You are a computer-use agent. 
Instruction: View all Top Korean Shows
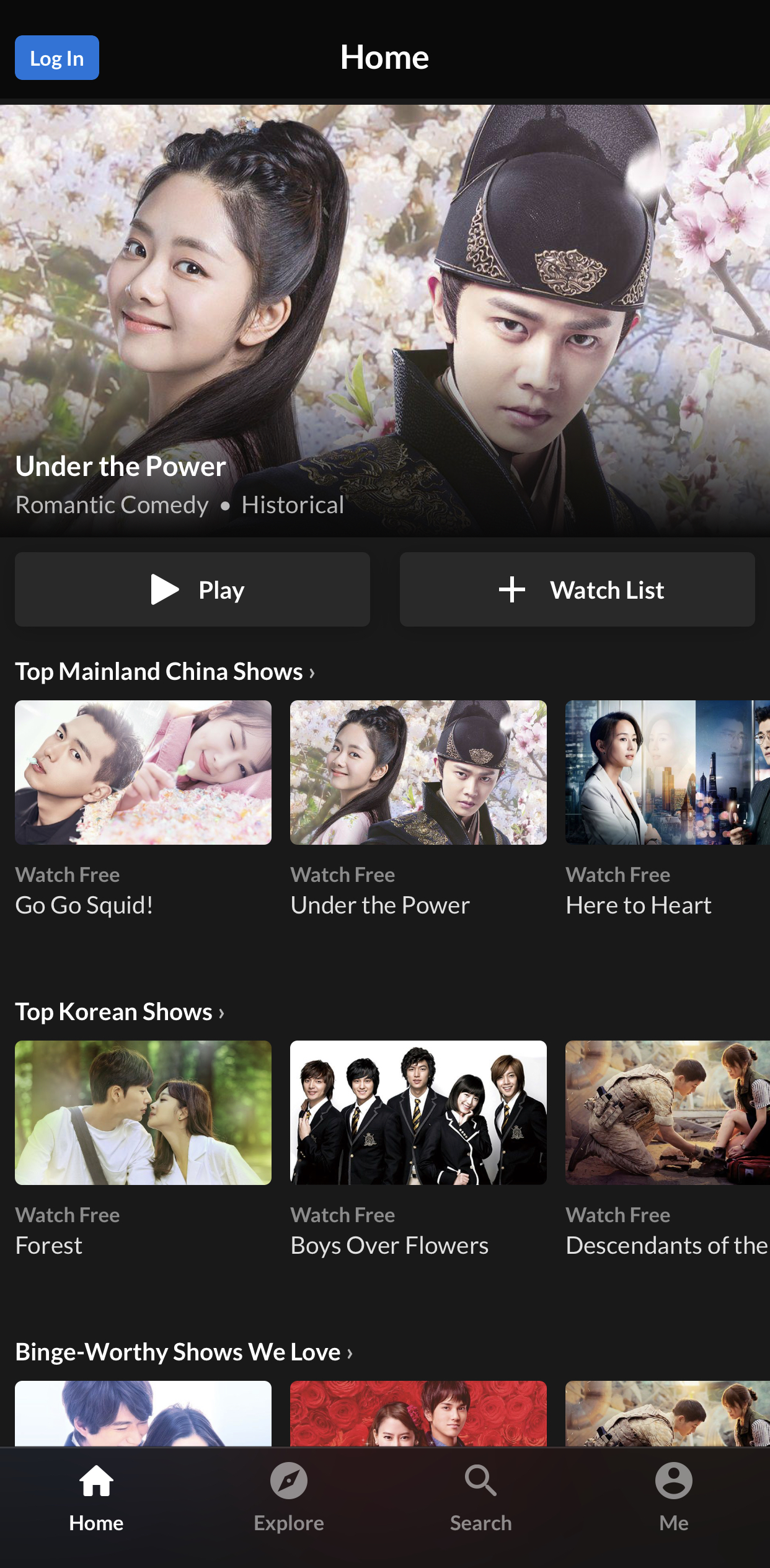(120, 1012)
